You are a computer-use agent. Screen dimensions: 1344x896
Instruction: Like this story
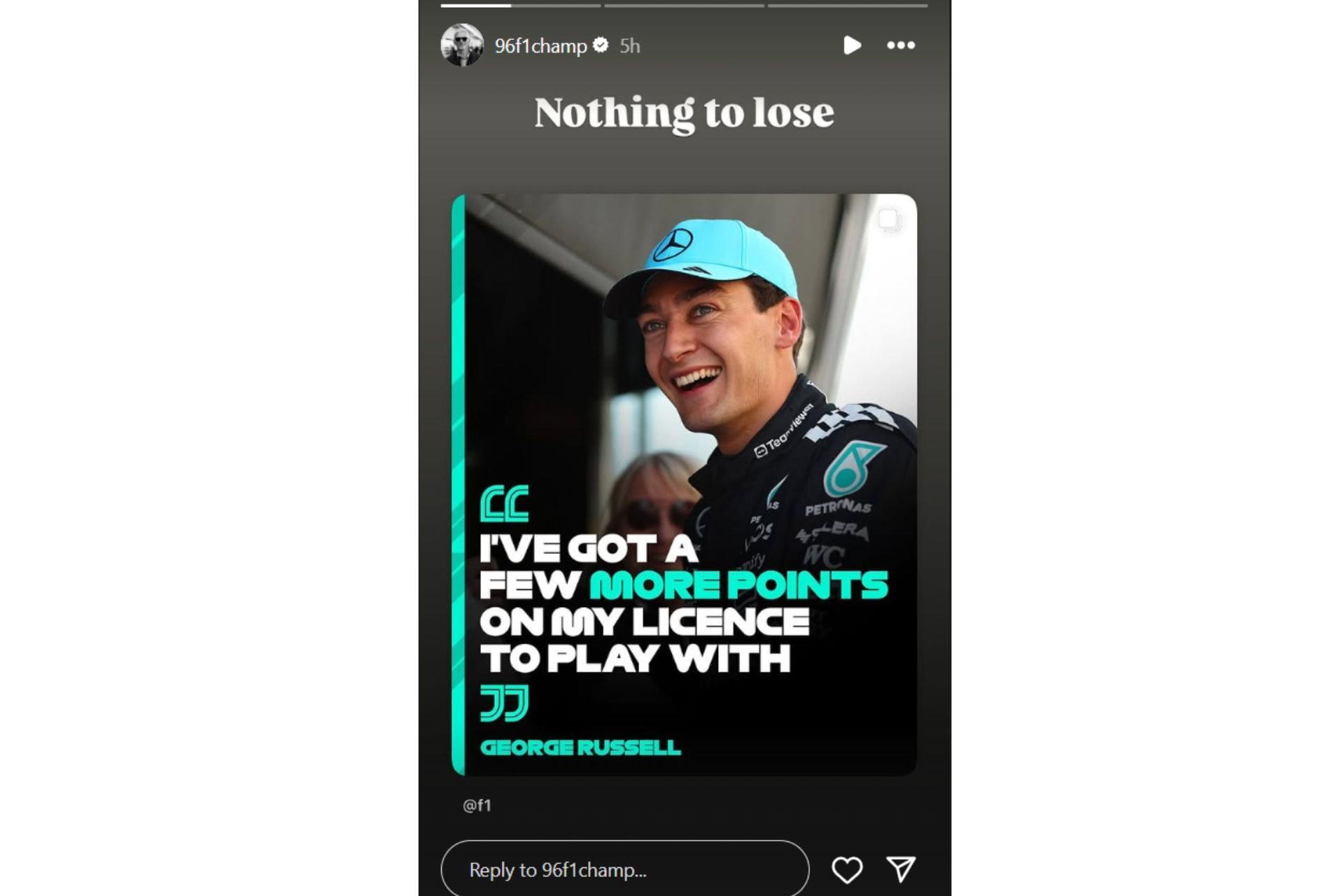coord(846,869)
